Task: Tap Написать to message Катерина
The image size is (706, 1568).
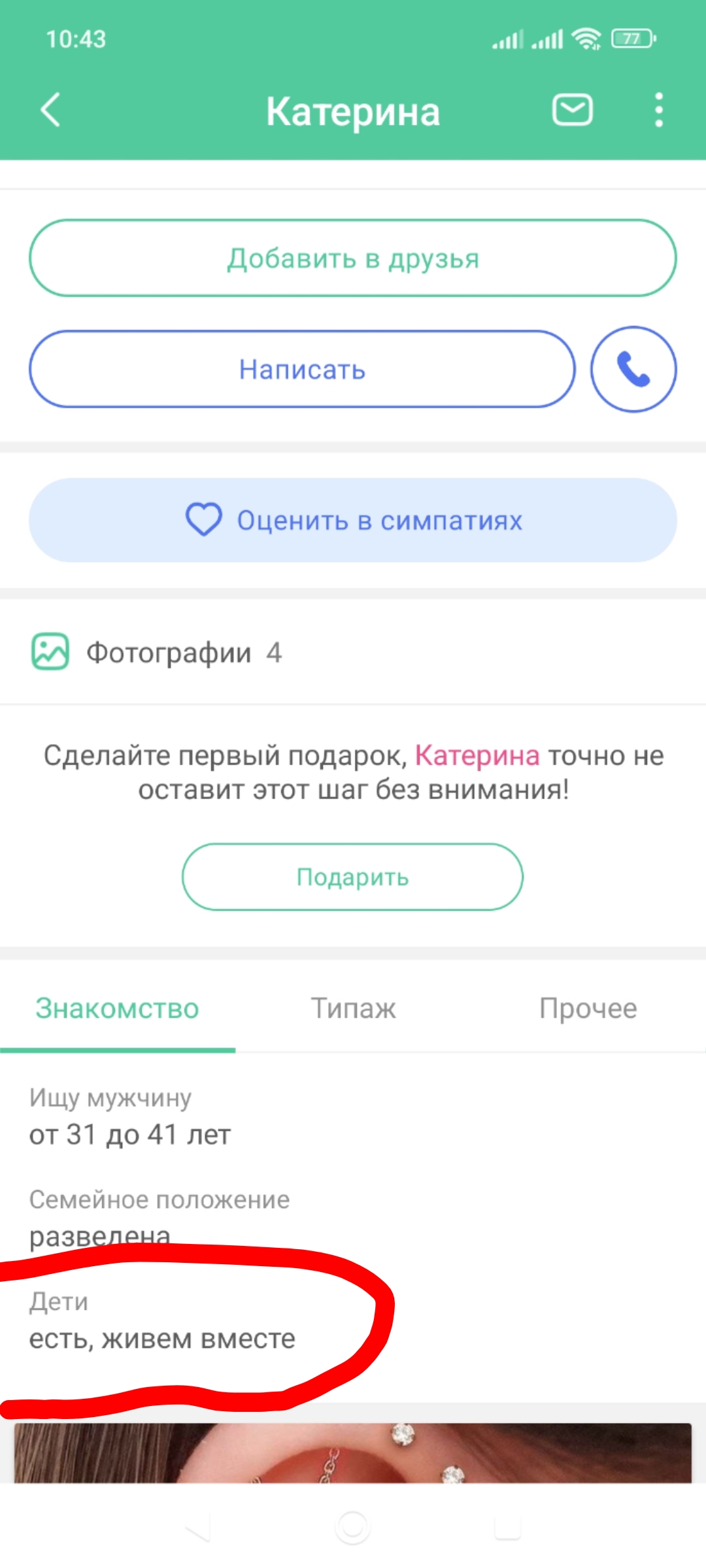Action: pyautogui.click(x=302, y=369)
